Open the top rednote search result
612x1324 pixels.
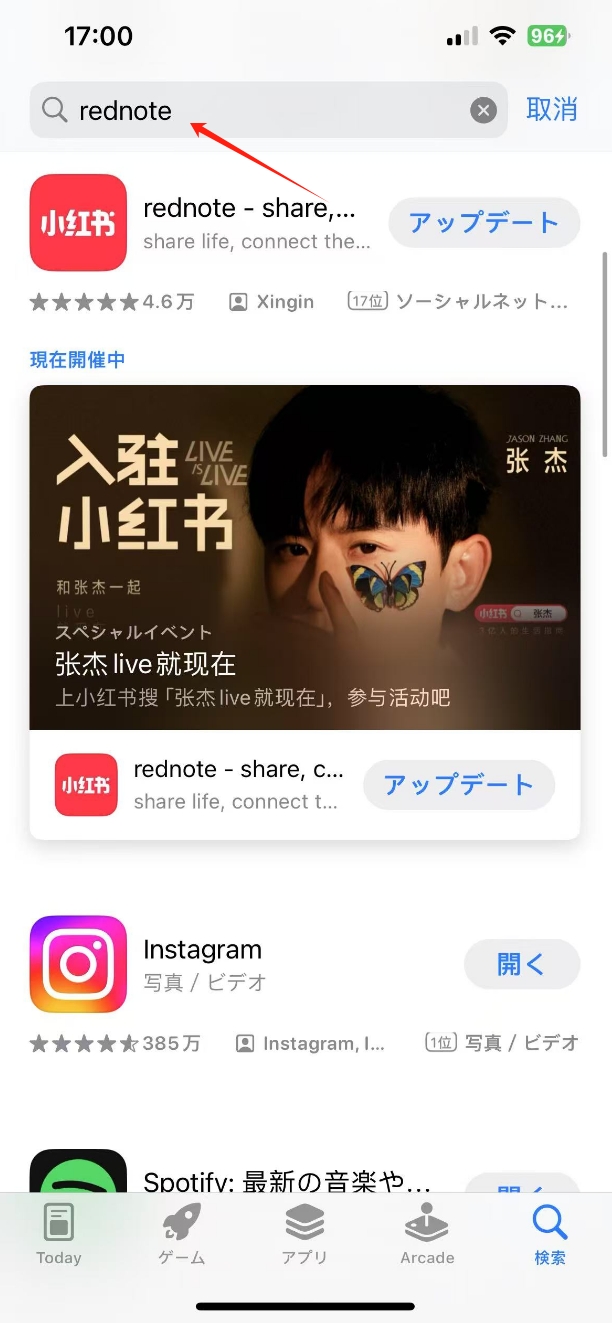[250, 222]
